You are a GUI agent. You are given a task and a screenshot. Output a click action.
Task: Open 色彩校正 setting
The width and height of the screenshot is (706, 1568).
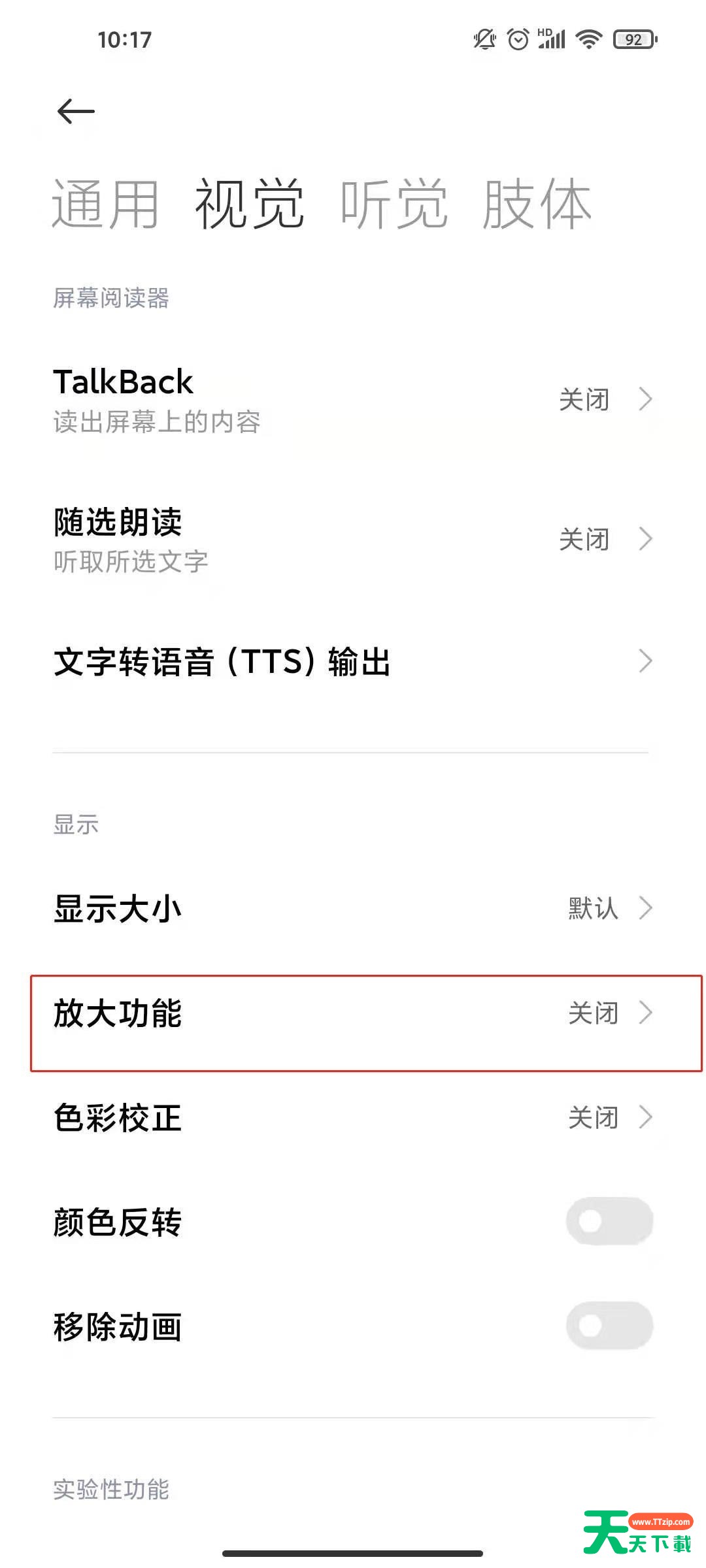[353, 1117]
